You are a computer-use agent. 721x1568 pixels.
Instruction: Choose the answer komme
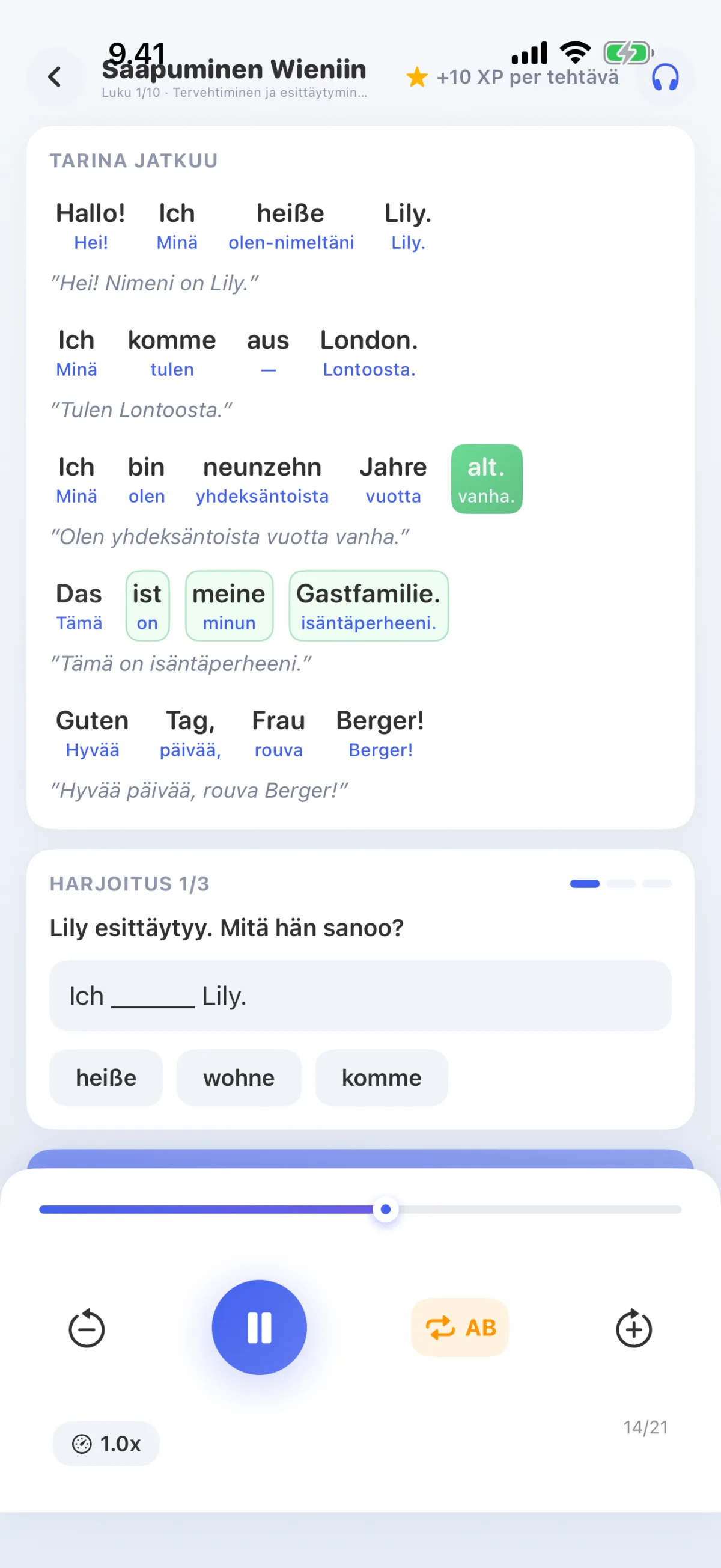tap(382, 1077)
